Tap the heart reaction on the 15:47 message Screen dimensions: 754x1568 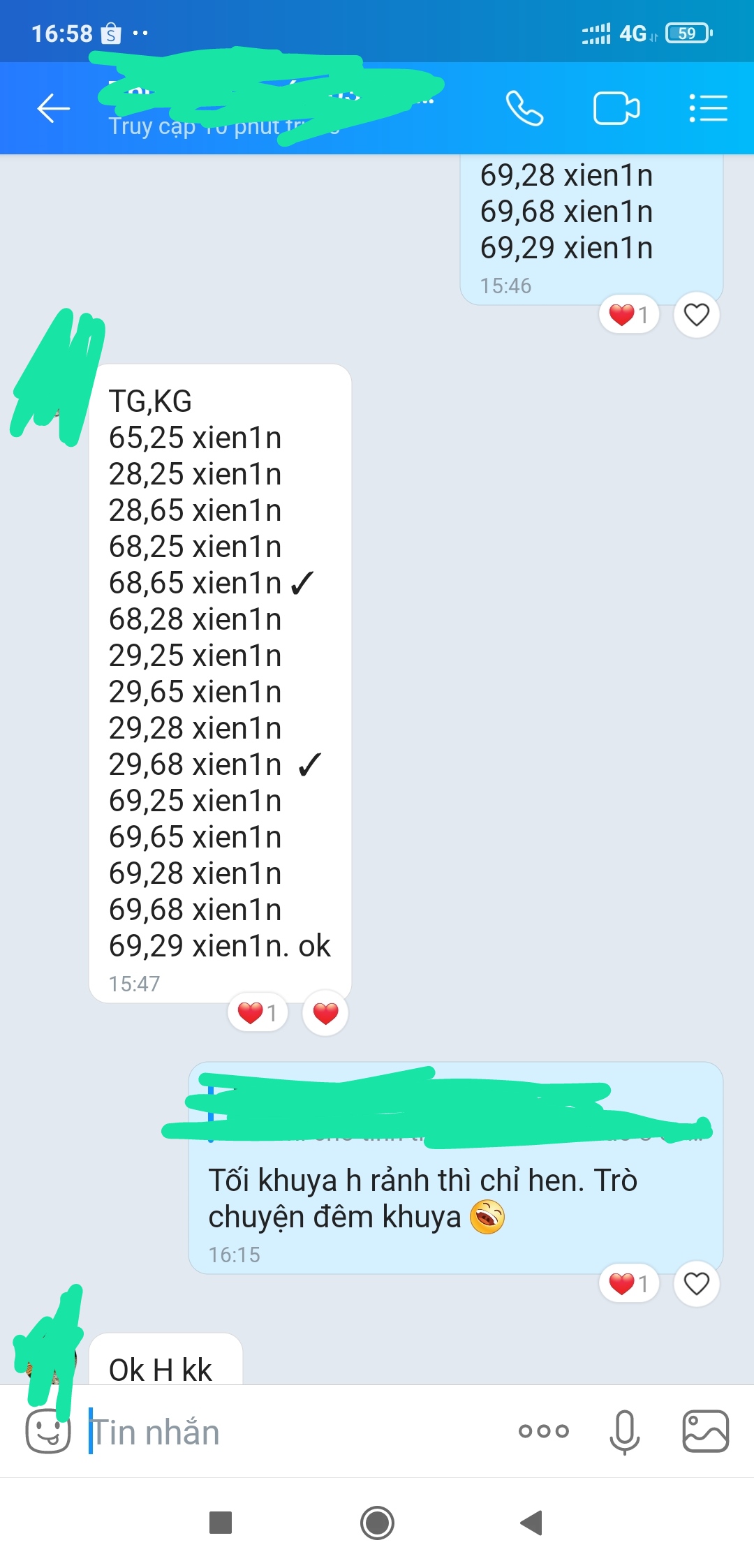tap(325, 1013)
